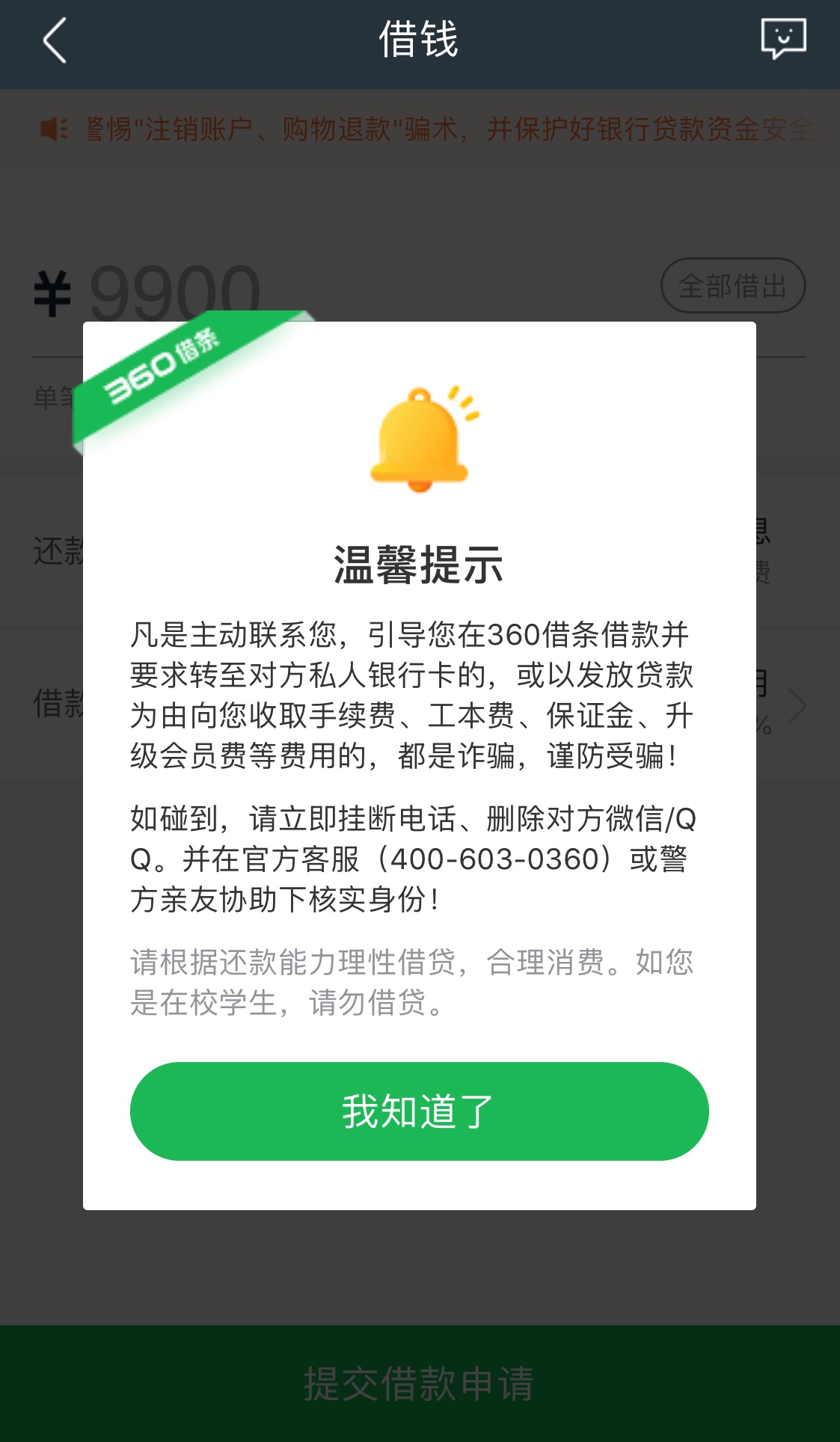Go back using the top-left arrow
The height and width of the screenshot is (1442, 840).
tap(55, 40)
